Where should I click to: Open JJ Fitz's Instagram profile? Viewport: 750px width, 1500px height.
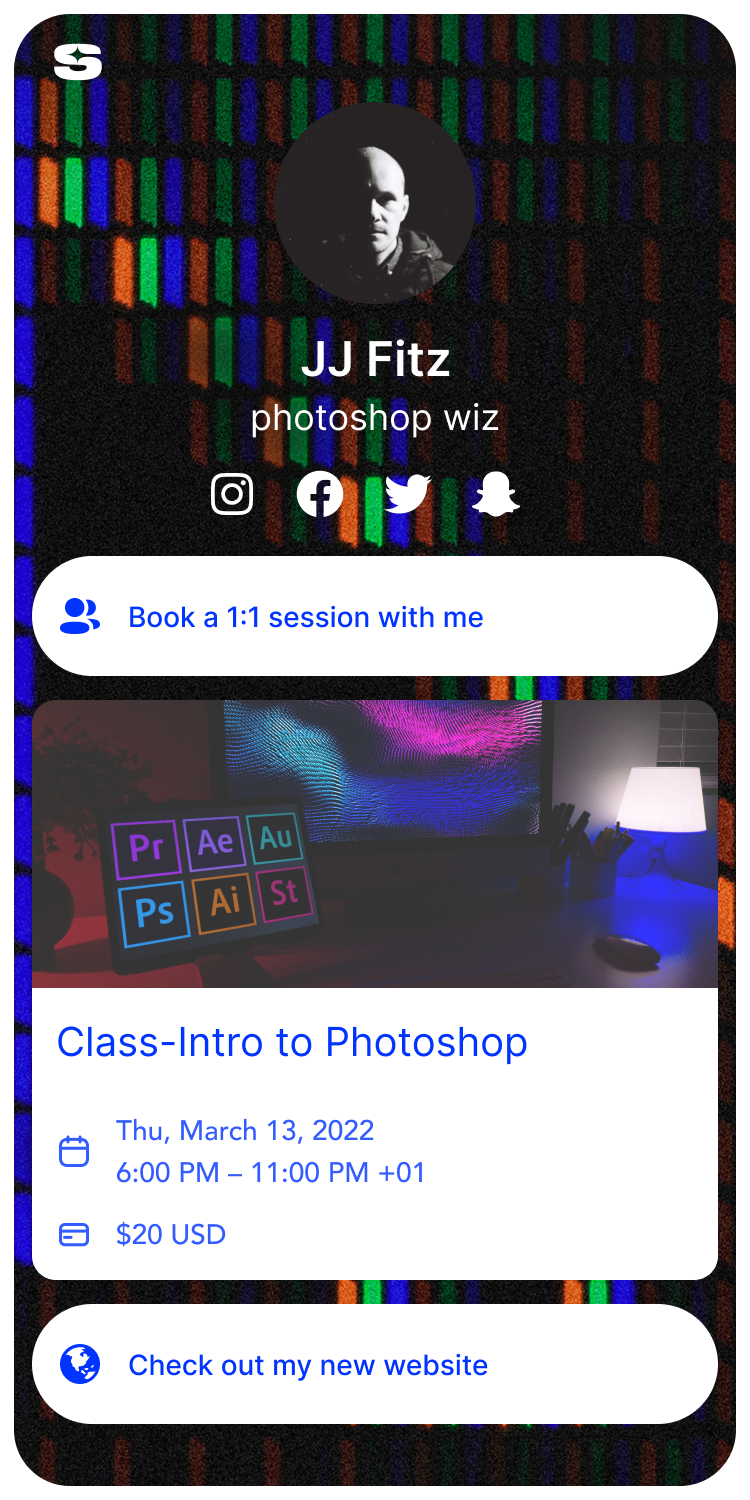click(232, 494)
